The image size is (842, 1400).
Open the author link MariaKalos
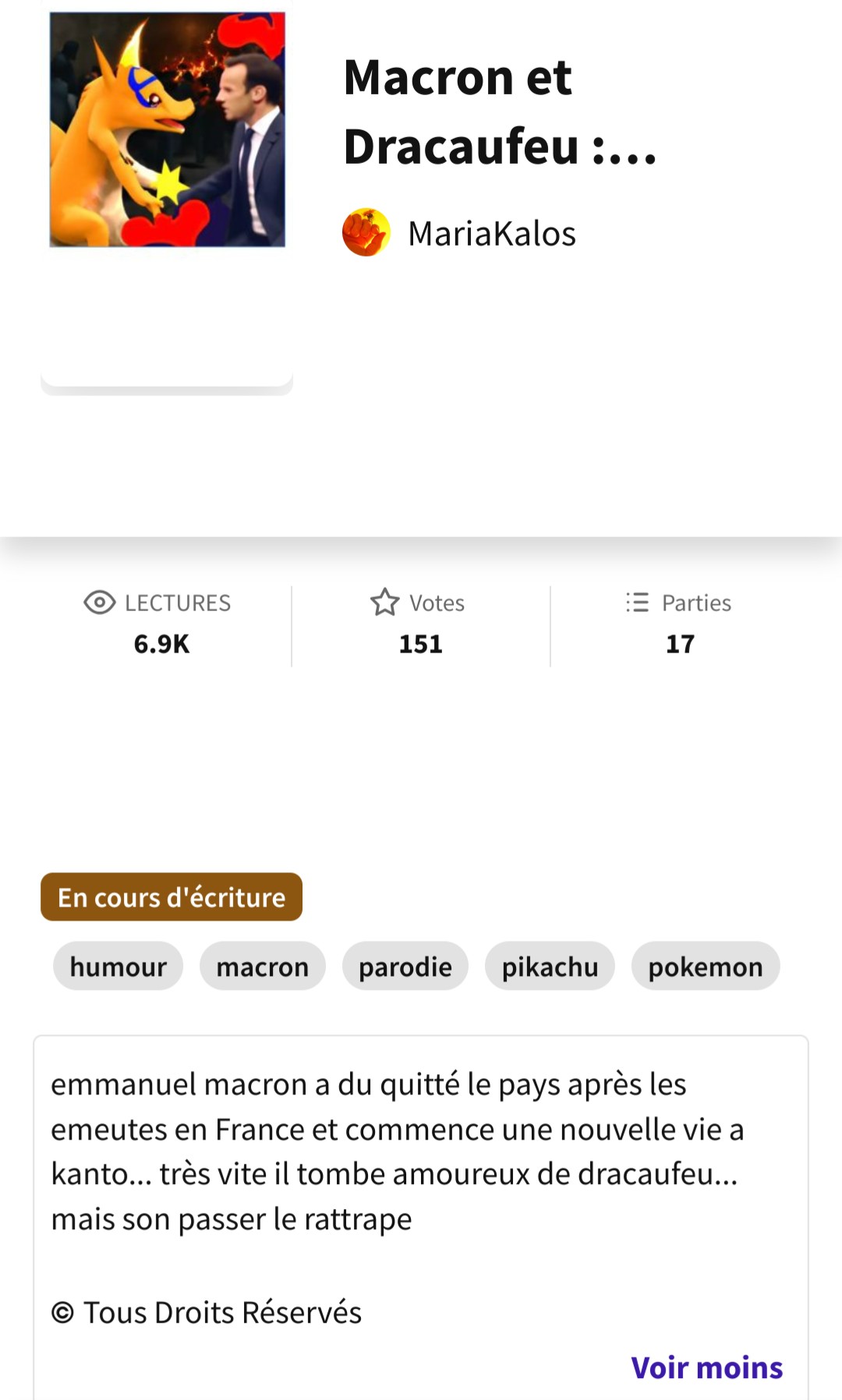tap(491, 232)
